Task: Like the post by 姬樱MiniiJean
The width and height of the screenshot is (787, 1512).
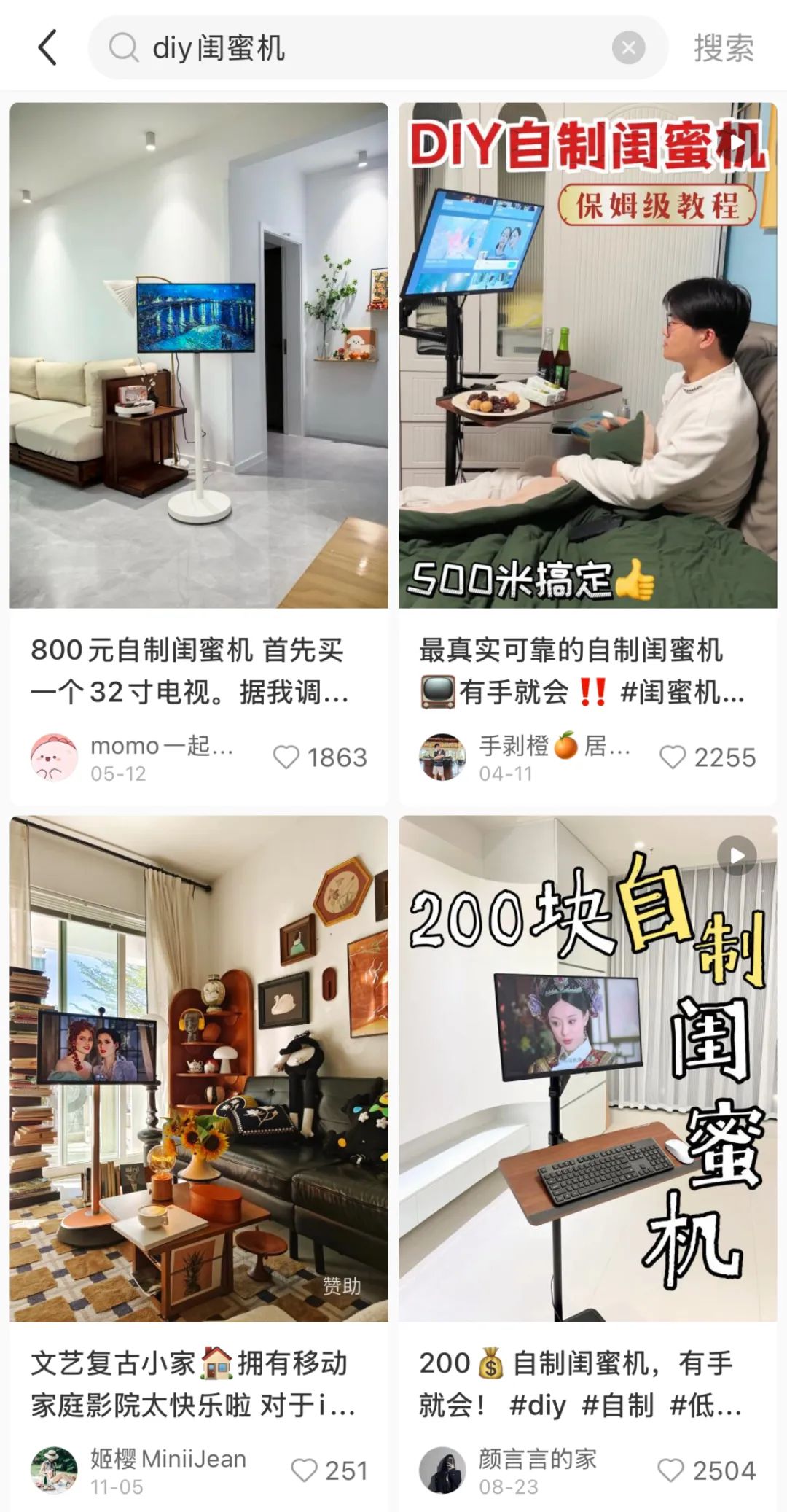Action: pyautogui.click(x=304, y=1470)
